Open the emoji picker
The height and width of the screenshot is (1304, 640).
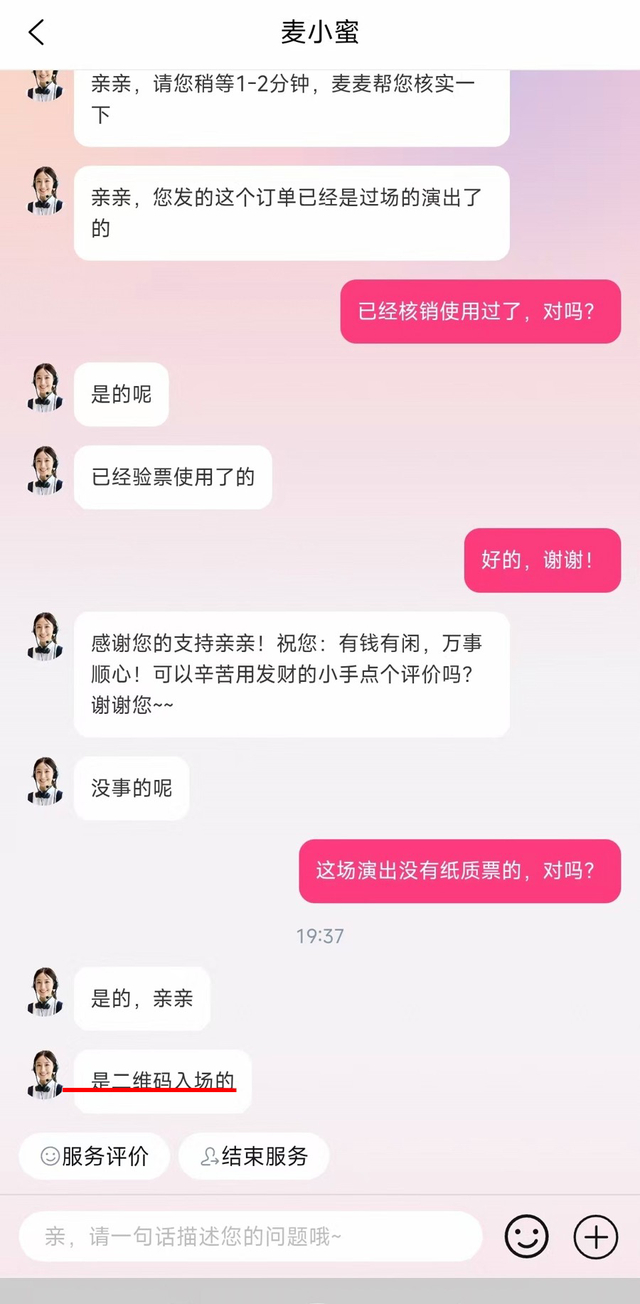(527, 1237)
